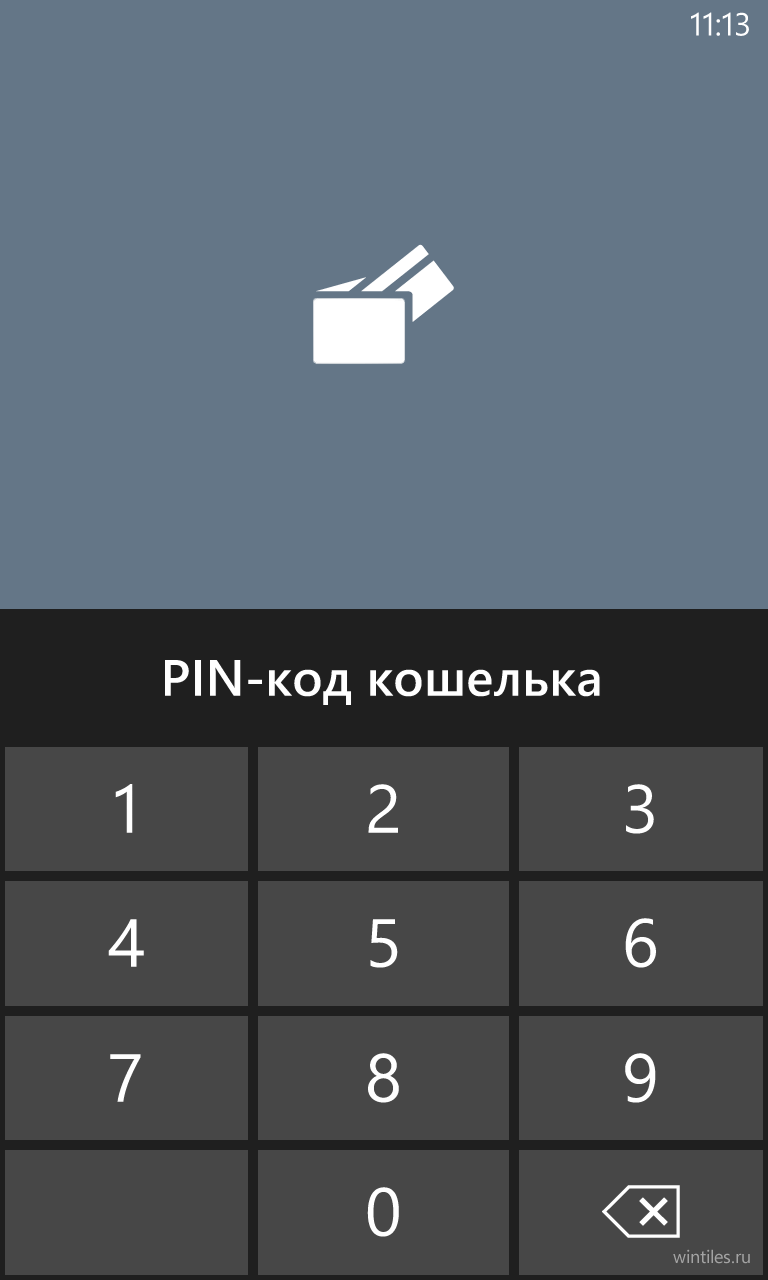Select digit 3 on the keypad
Viewport: 768px width, 1280px height.
coord(640,809)
